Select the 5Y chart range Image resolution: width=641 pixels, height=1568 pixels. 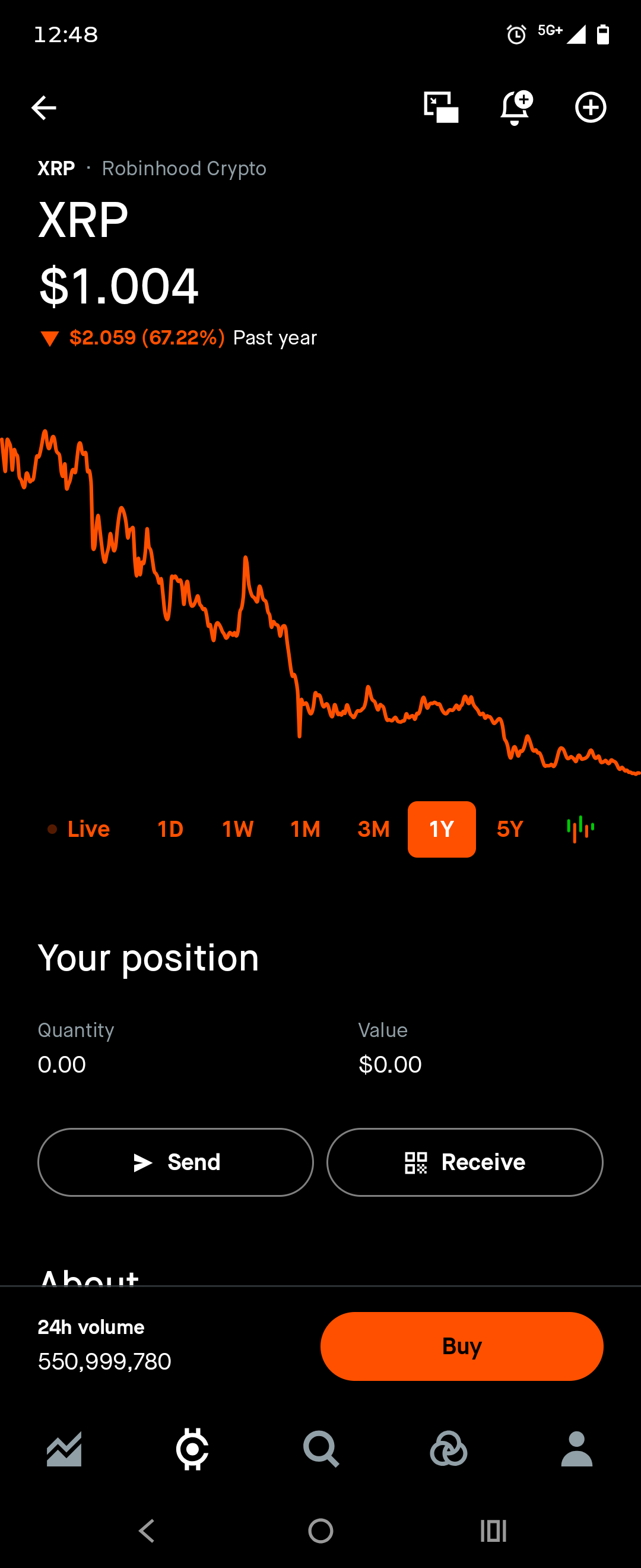pos(510,829)
